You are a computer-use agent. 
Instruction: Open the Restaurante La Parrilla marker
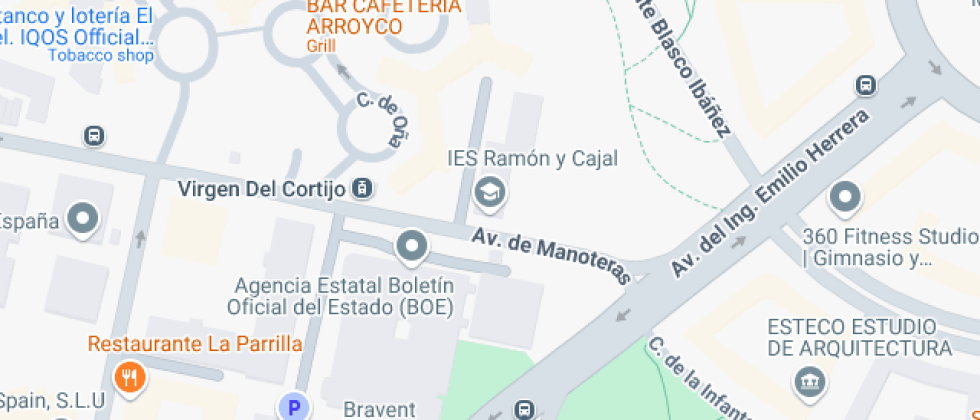pyautogui.click(x=130, y=377)
